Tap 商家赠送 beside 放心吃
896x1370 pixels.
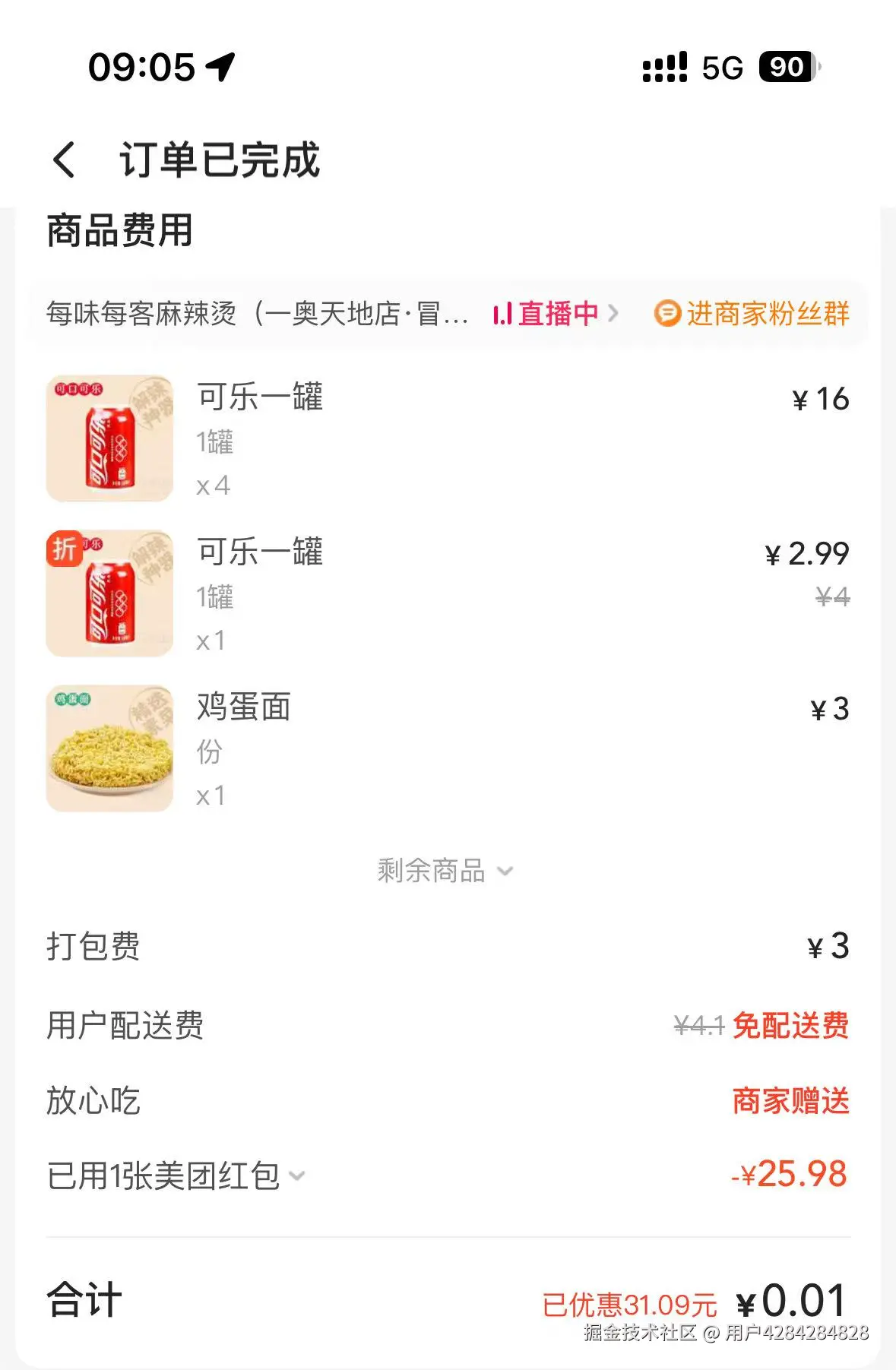coord(792,1101)
